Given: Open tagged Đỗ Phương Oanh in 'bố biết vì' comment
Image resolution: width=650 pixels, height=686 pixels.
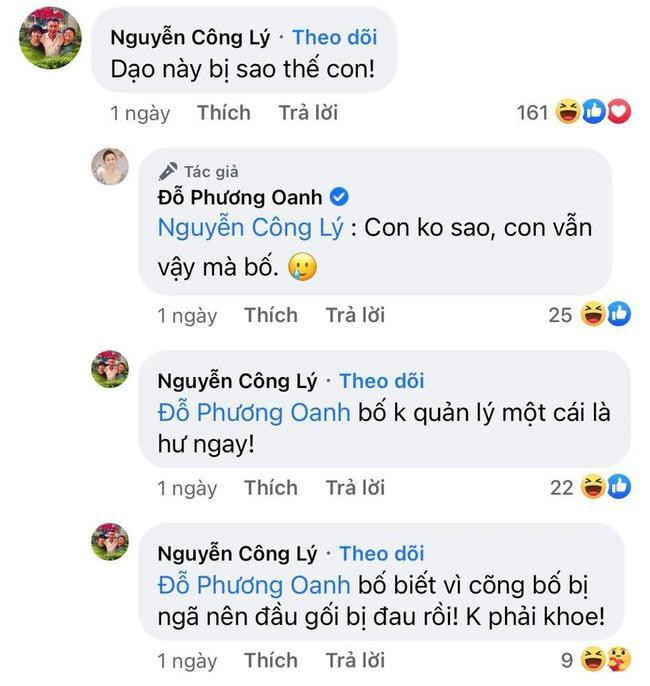Looking at the screenshot, I should coord(254,584).
